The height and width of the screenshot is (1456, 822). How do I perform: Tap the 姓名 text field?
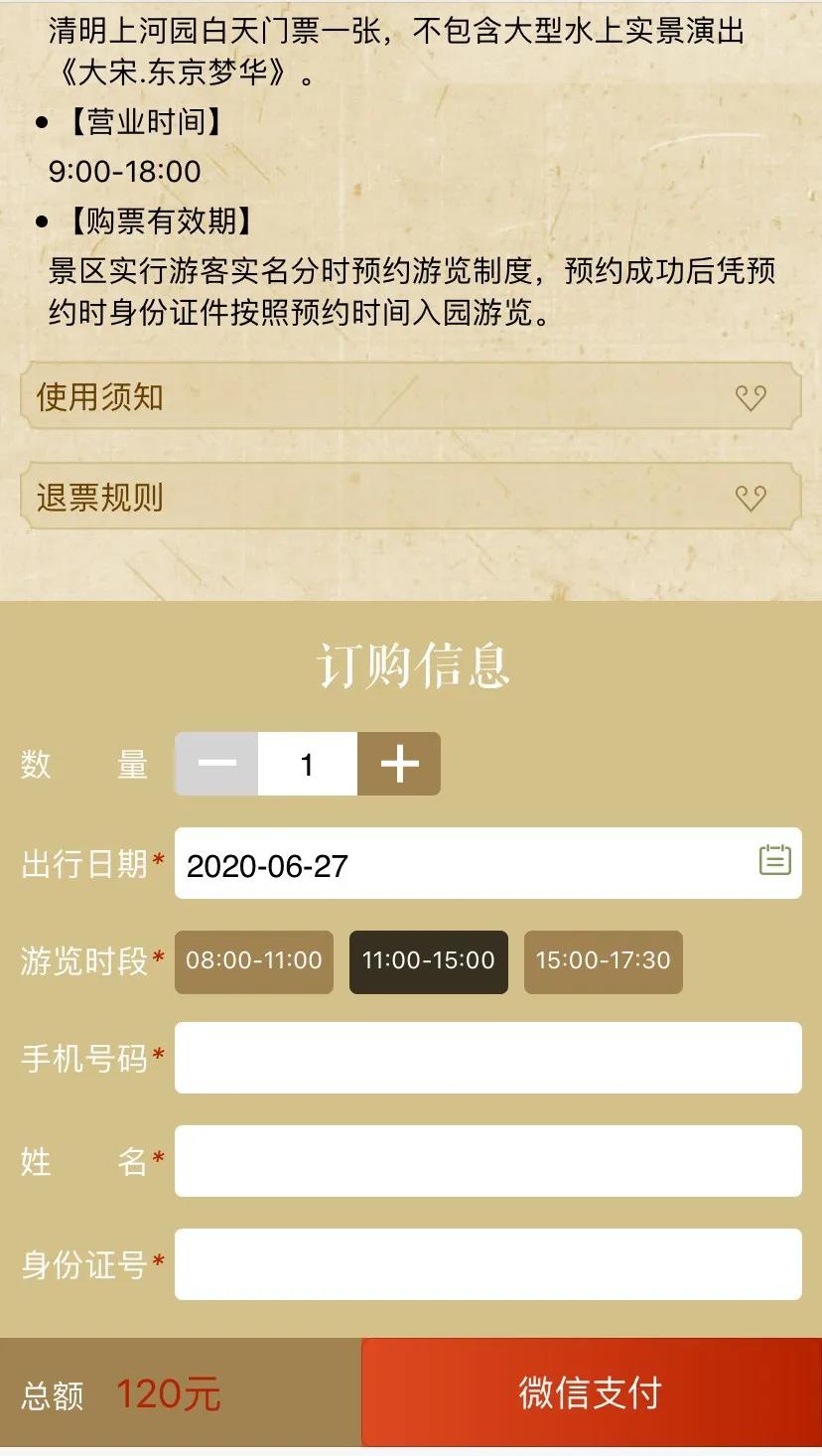pos(487,1161)
